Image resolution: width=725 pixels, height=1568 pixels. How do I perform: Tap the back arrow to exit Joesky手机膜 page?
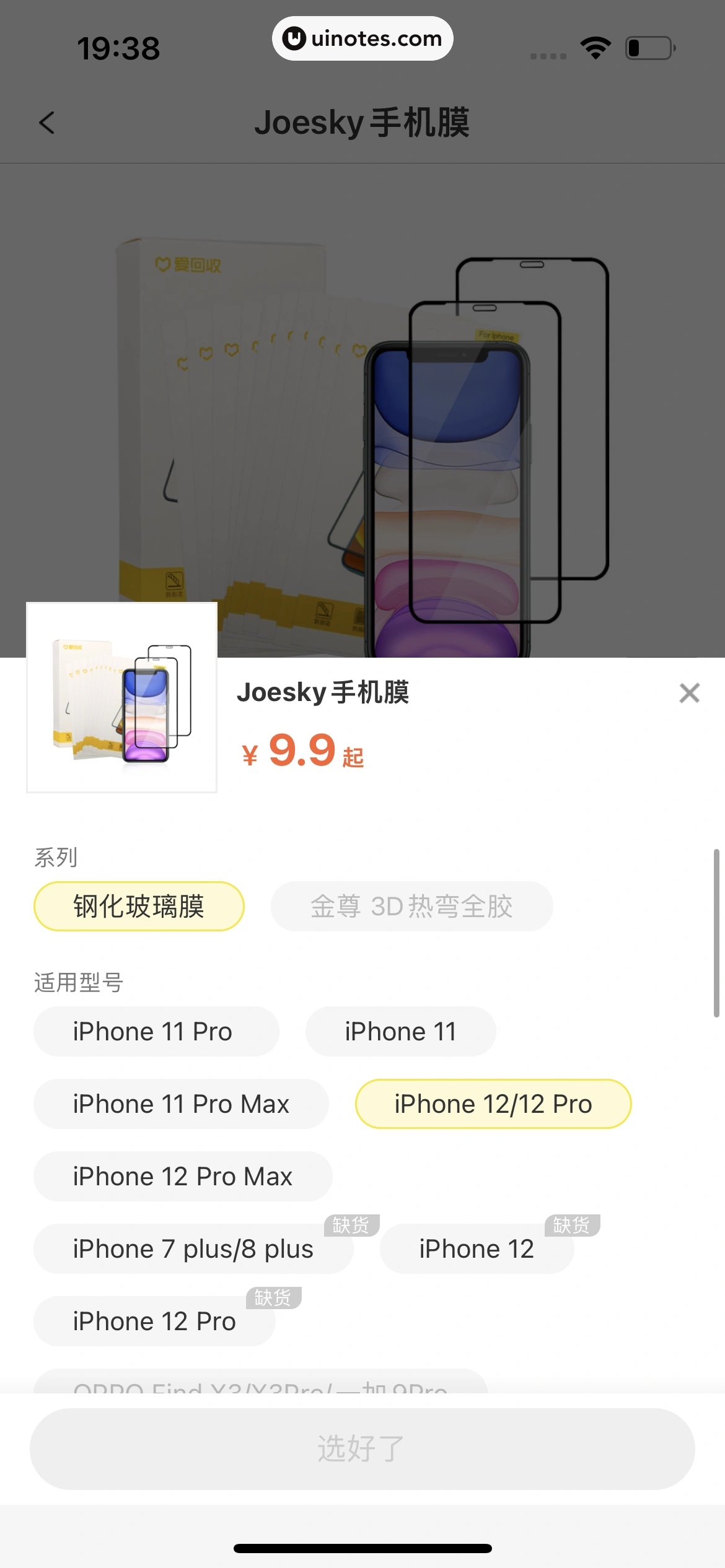click(x=46, y=123)
